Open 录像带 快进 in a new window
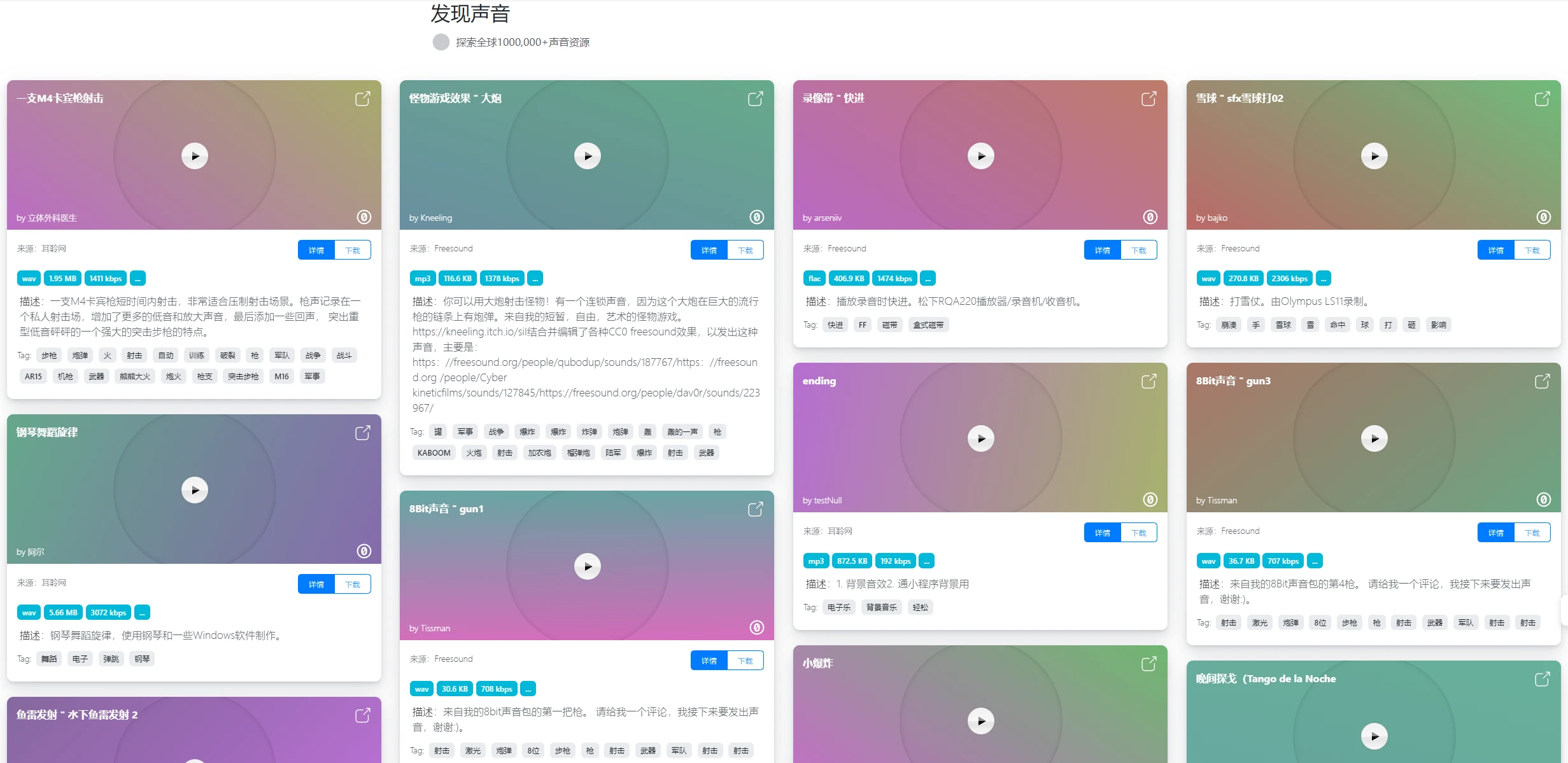Screen dimensions: 1568x763 [1149, 99]
